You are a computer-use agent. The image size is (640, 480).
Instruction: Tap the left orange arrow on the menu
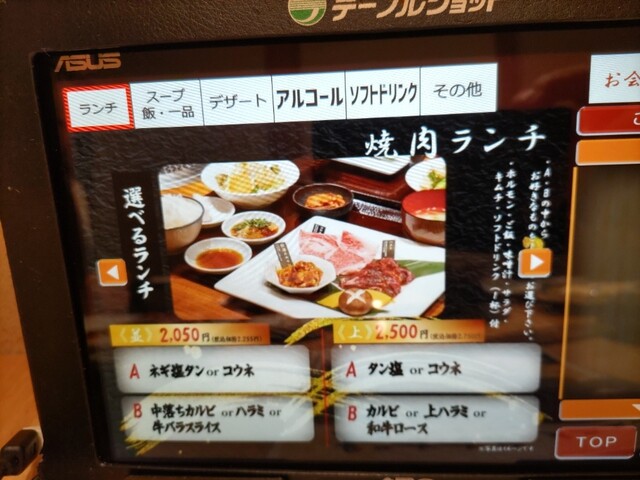(112, 271)
